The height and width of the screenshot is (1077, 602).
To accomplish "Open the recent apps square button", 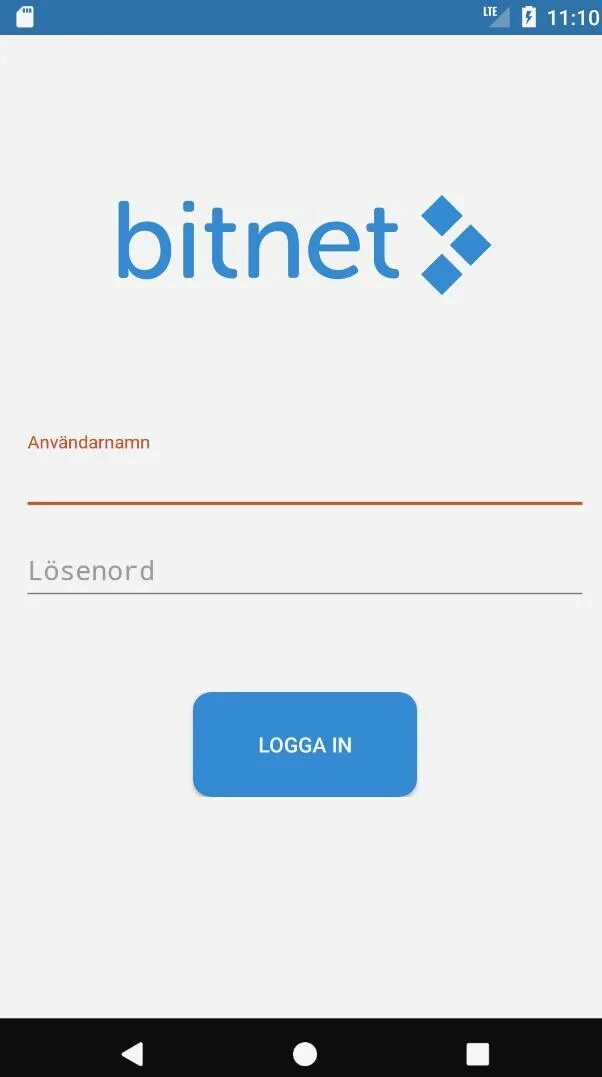I will click(x=478, y=1054).
